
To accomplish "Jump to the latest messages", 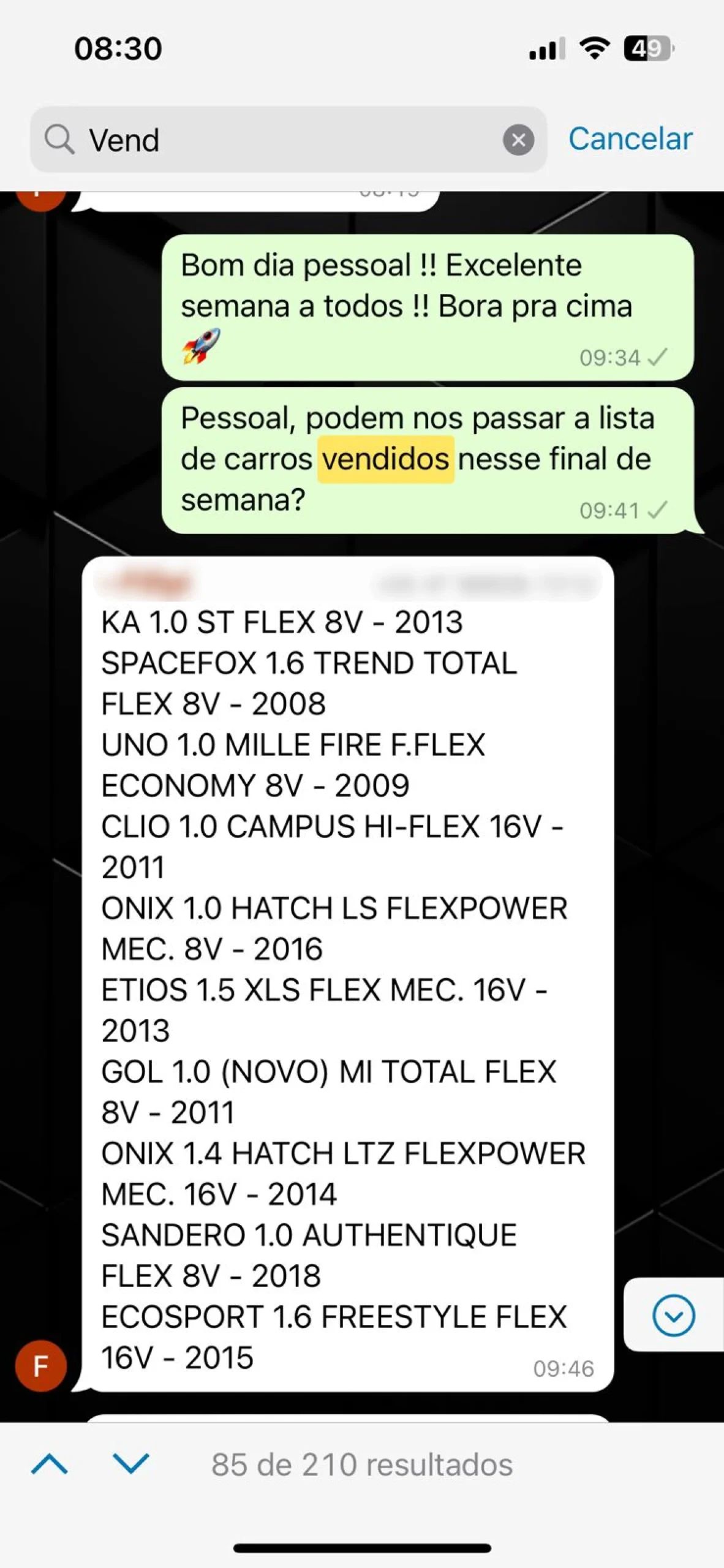I will tap(673, 1315).
